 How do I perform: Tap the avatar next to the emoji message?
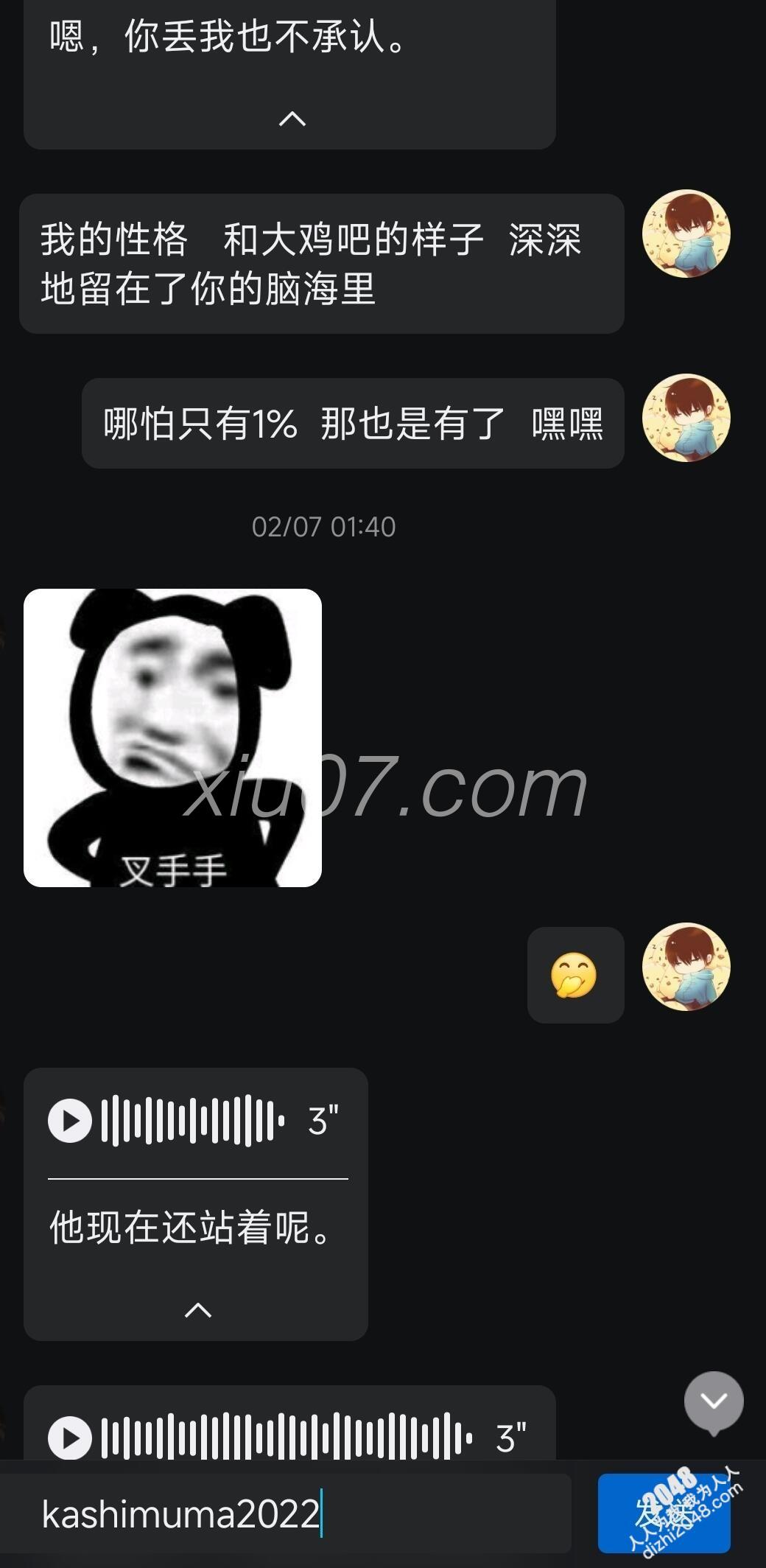tap(686, 967)
